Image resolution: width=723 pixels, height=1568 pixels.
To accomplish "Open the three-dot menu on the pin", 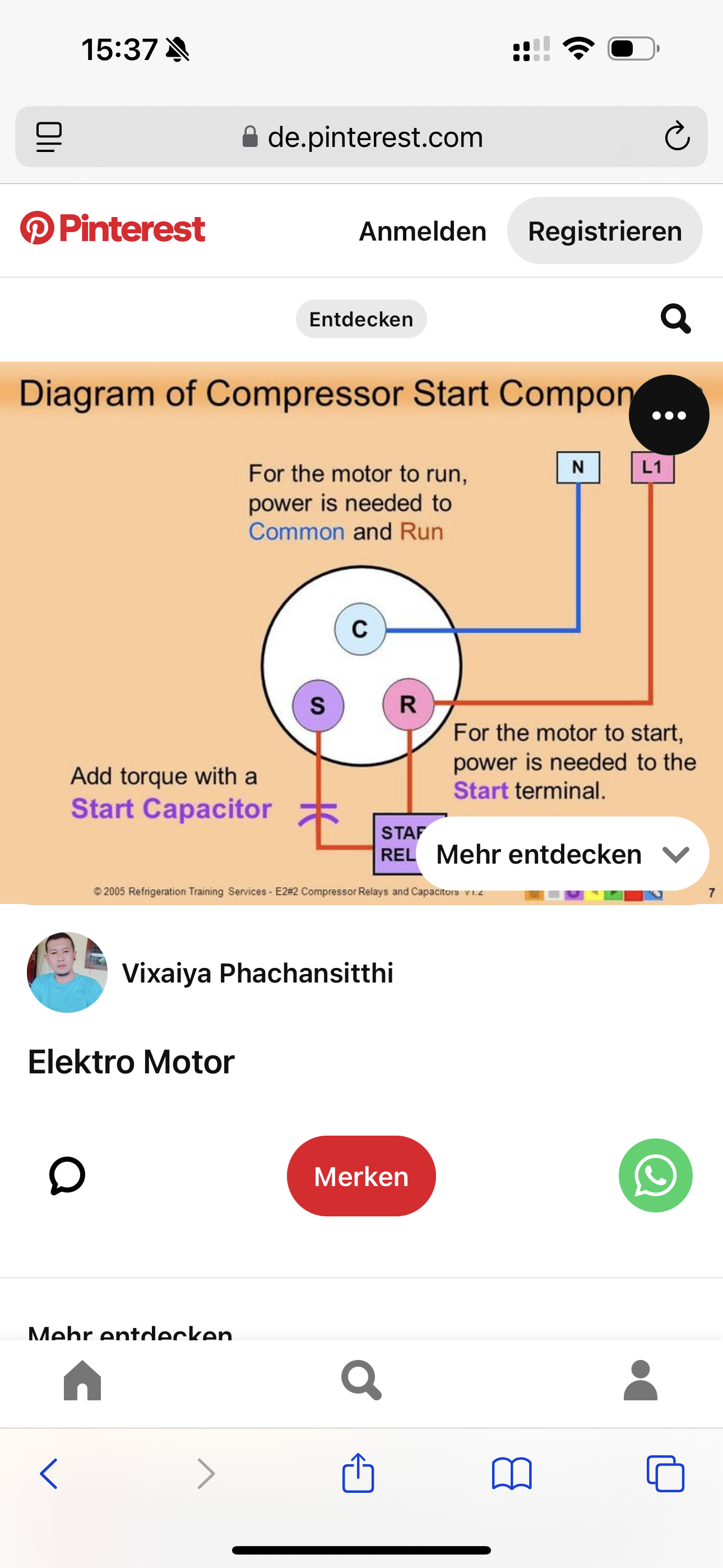I will point(668,415).
